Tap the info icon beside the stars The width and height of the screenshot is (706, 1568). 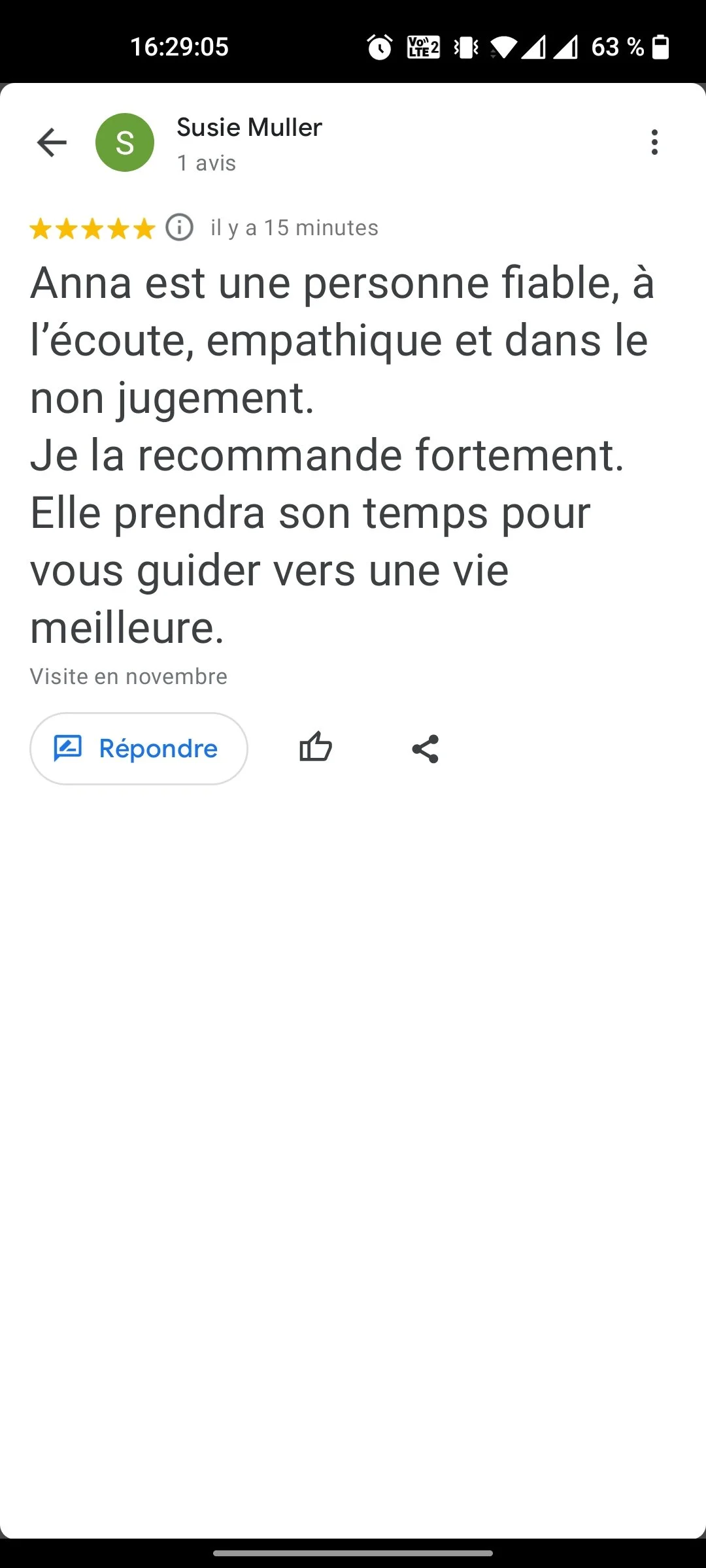(x=179, y=228)
